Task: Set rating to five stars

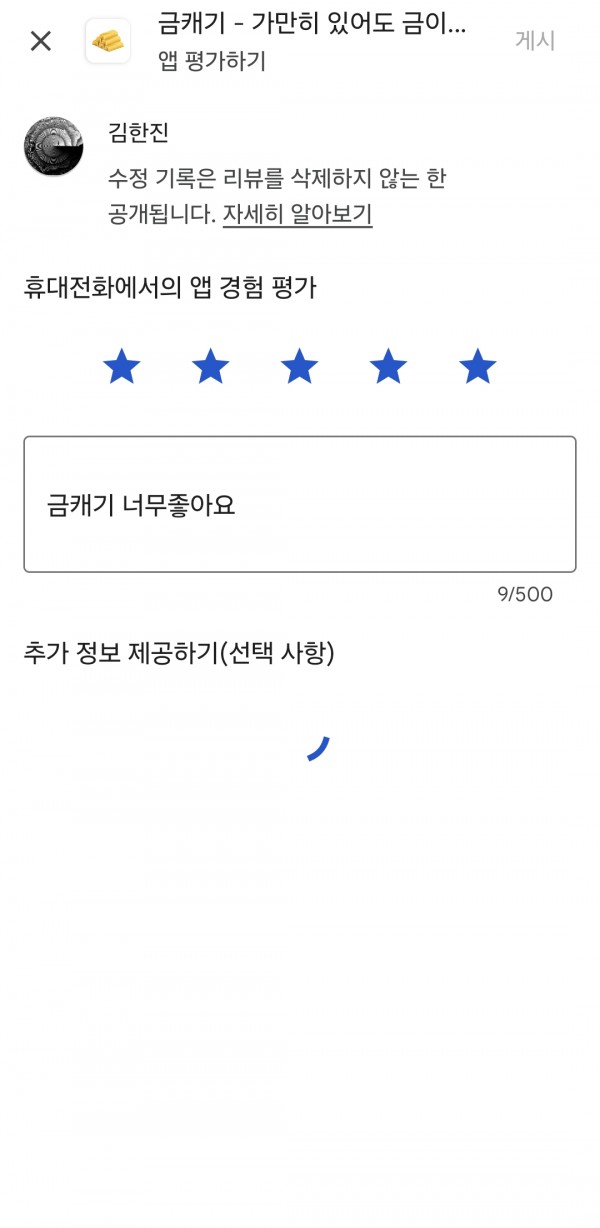Action: 477,367
